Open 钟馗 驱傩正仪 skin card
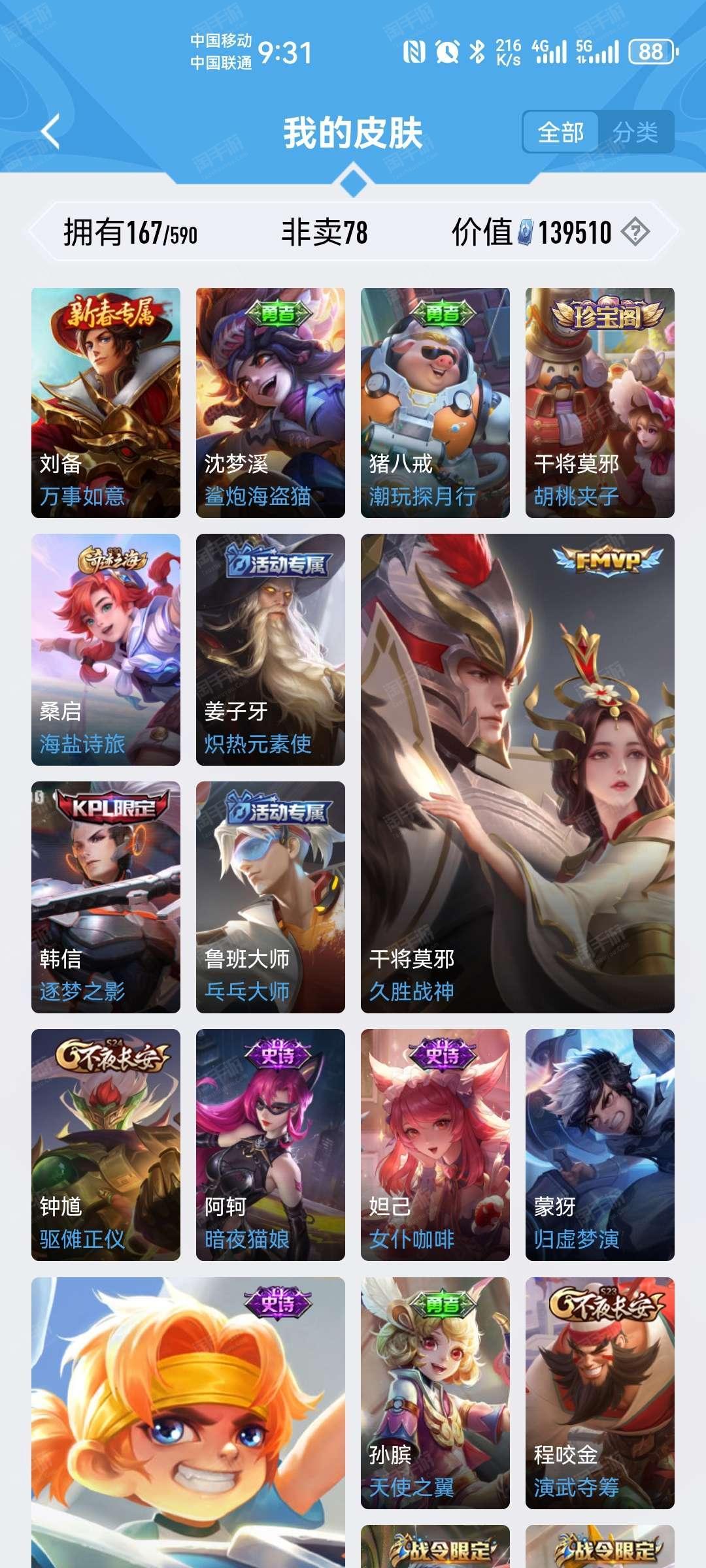The height and width of the screenshot is (1568, 706). click(106, 1145)
